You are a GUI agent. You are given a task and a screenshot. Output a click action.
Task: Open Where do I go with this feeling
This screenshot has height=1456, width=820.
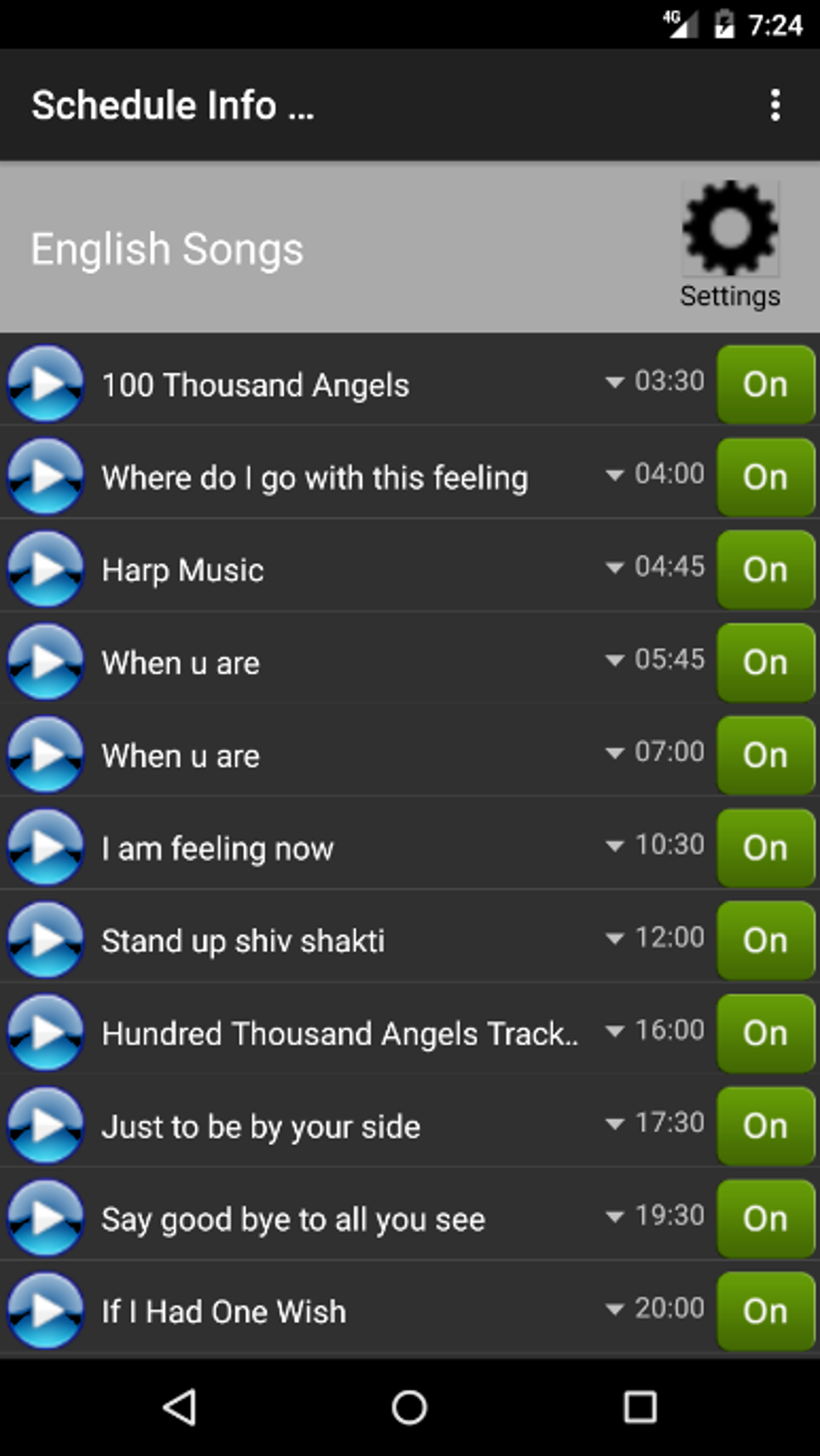314,478
